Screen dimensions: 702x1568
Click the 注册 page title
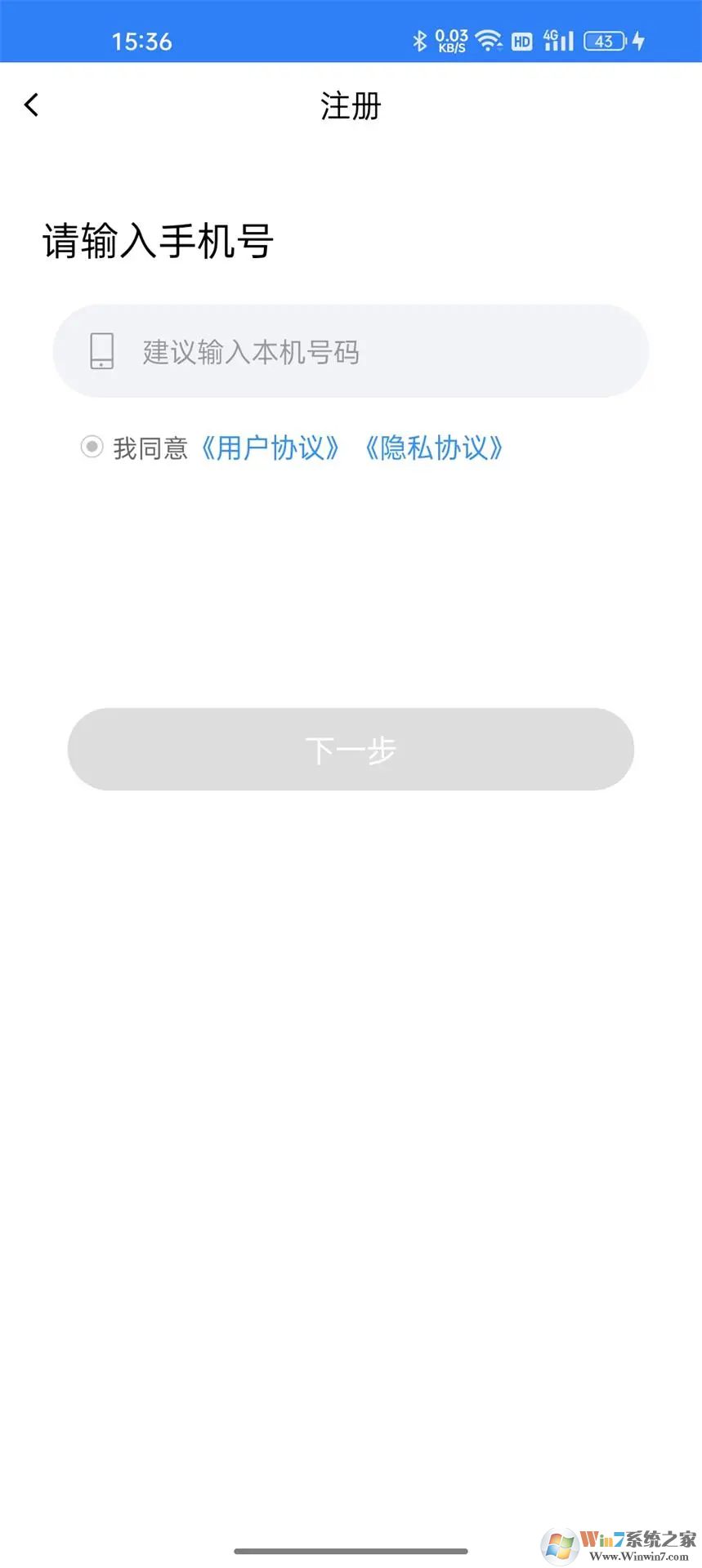(x=350, y=106)
